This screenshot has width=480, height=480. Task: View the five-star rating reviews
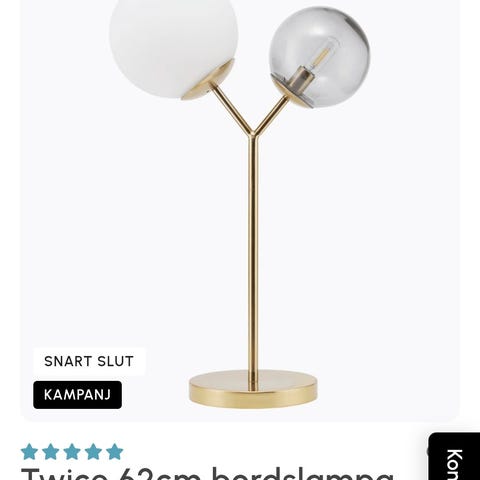point(72,452)
